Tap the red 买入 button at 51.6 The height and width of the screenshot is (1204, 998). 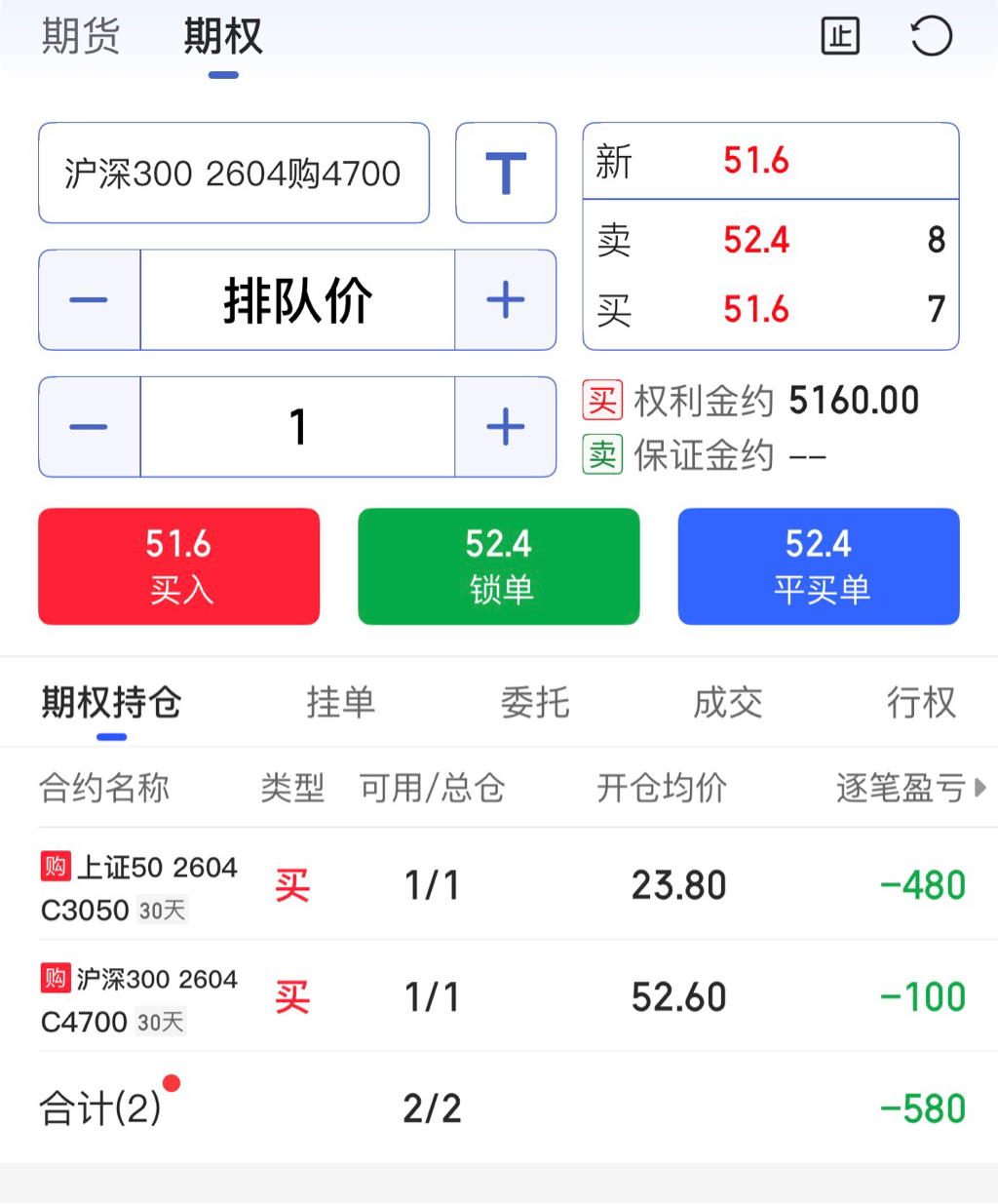[179, 566]
